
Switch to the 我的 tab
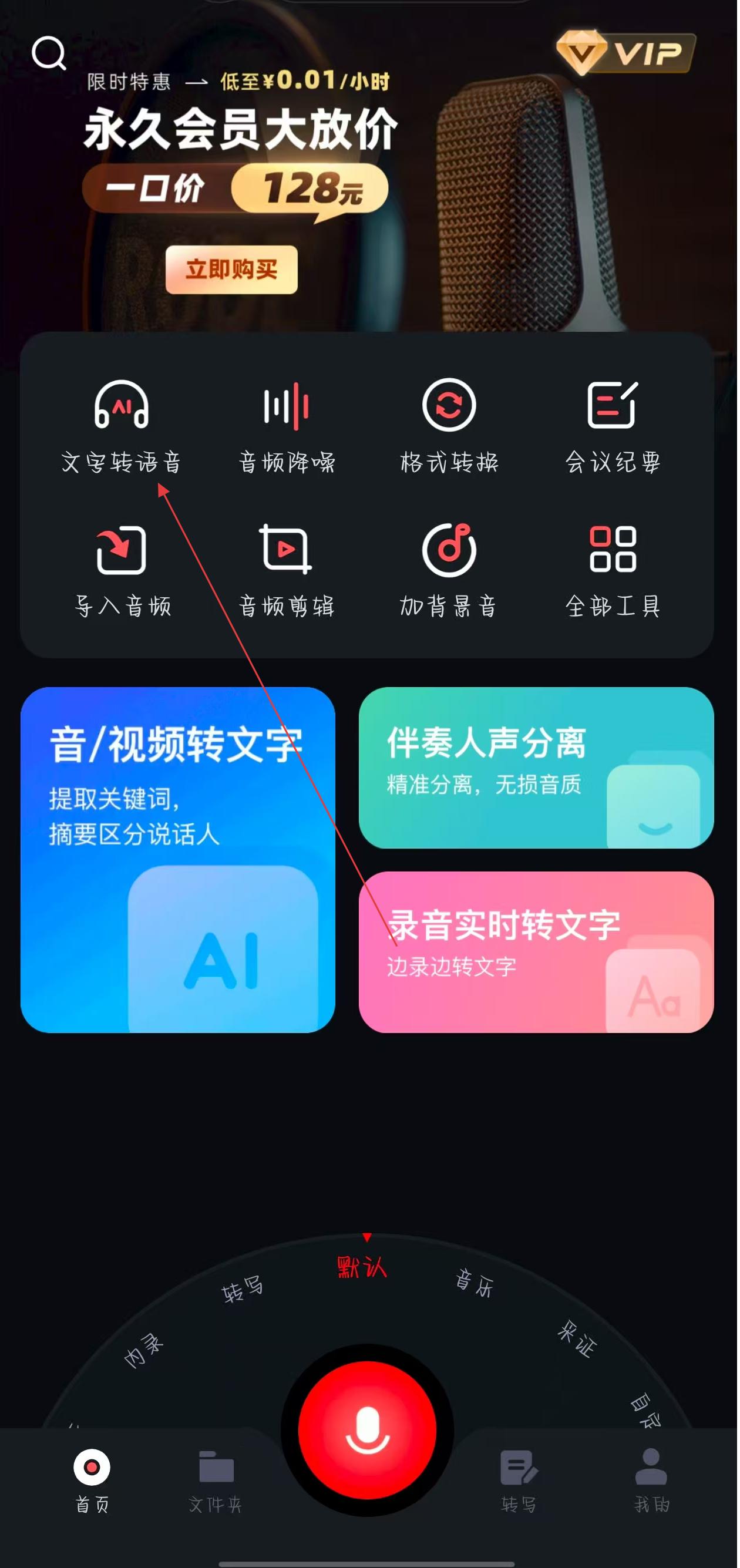651,1480
